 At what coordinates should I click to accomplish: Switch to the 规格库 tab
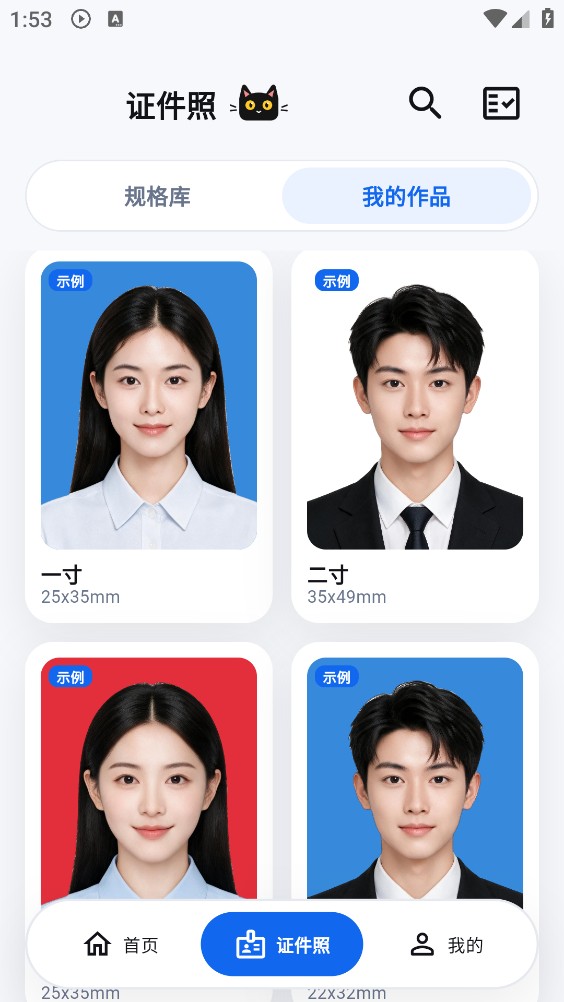click(157, 196)
